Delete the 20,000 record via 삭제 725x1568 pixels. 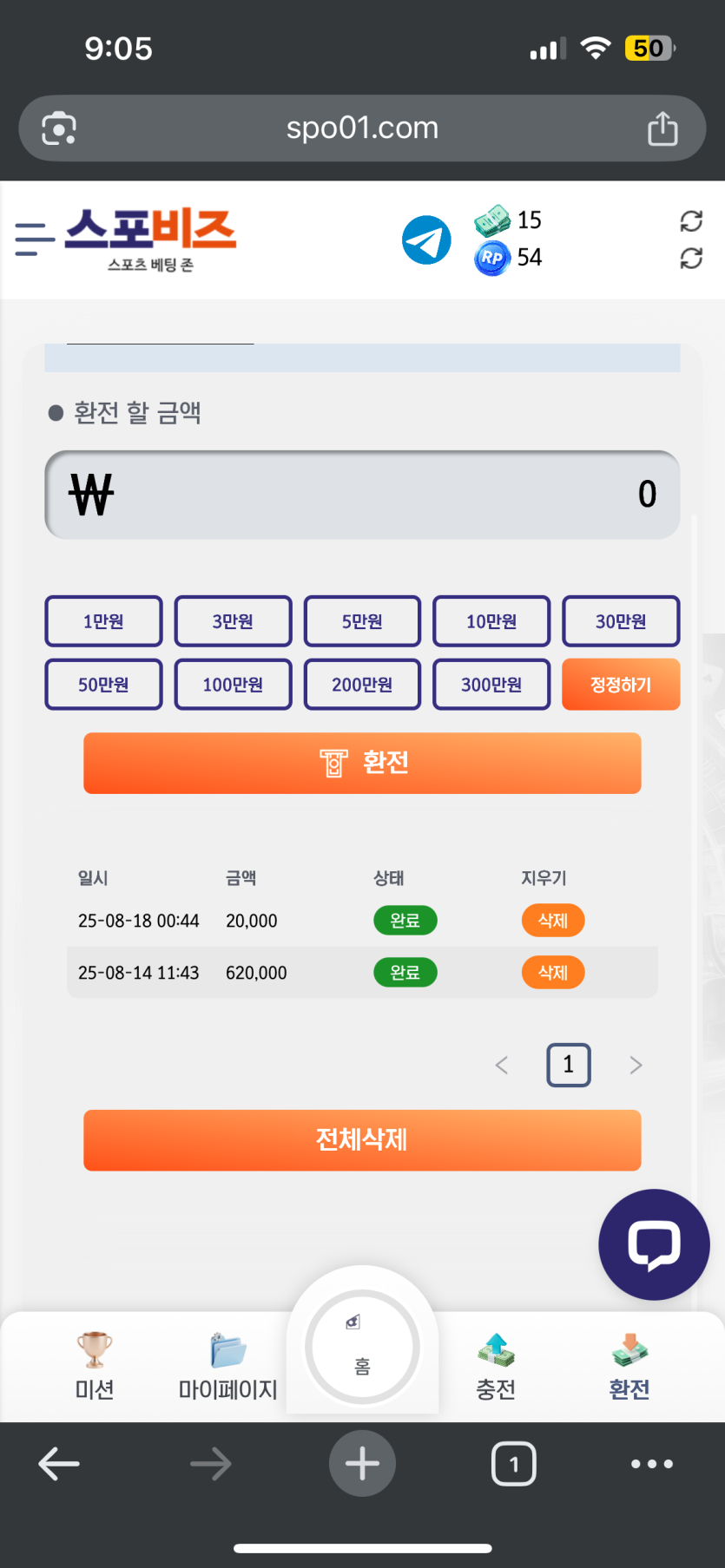[553, 921]
